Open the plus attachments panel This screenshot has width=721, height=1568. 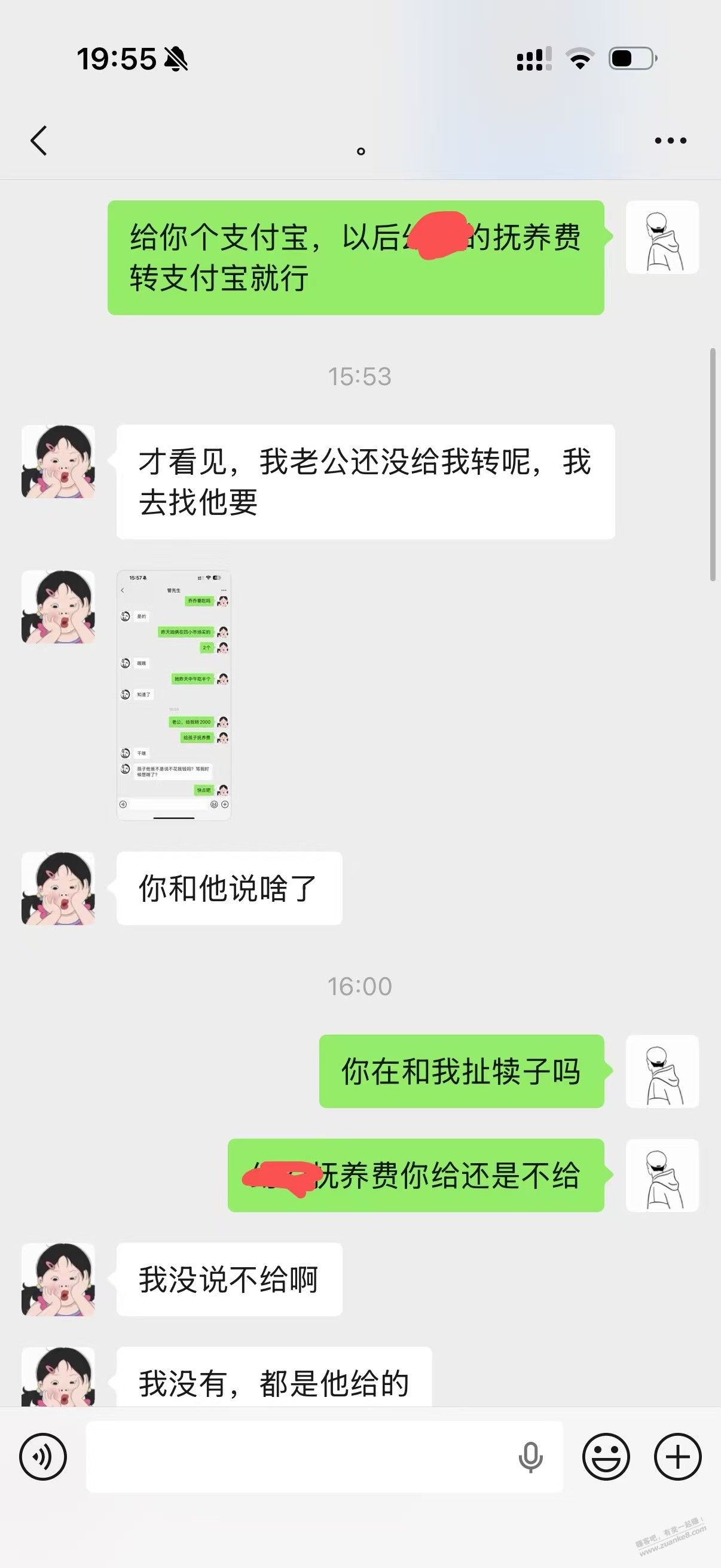click(x=677, y=1457)
